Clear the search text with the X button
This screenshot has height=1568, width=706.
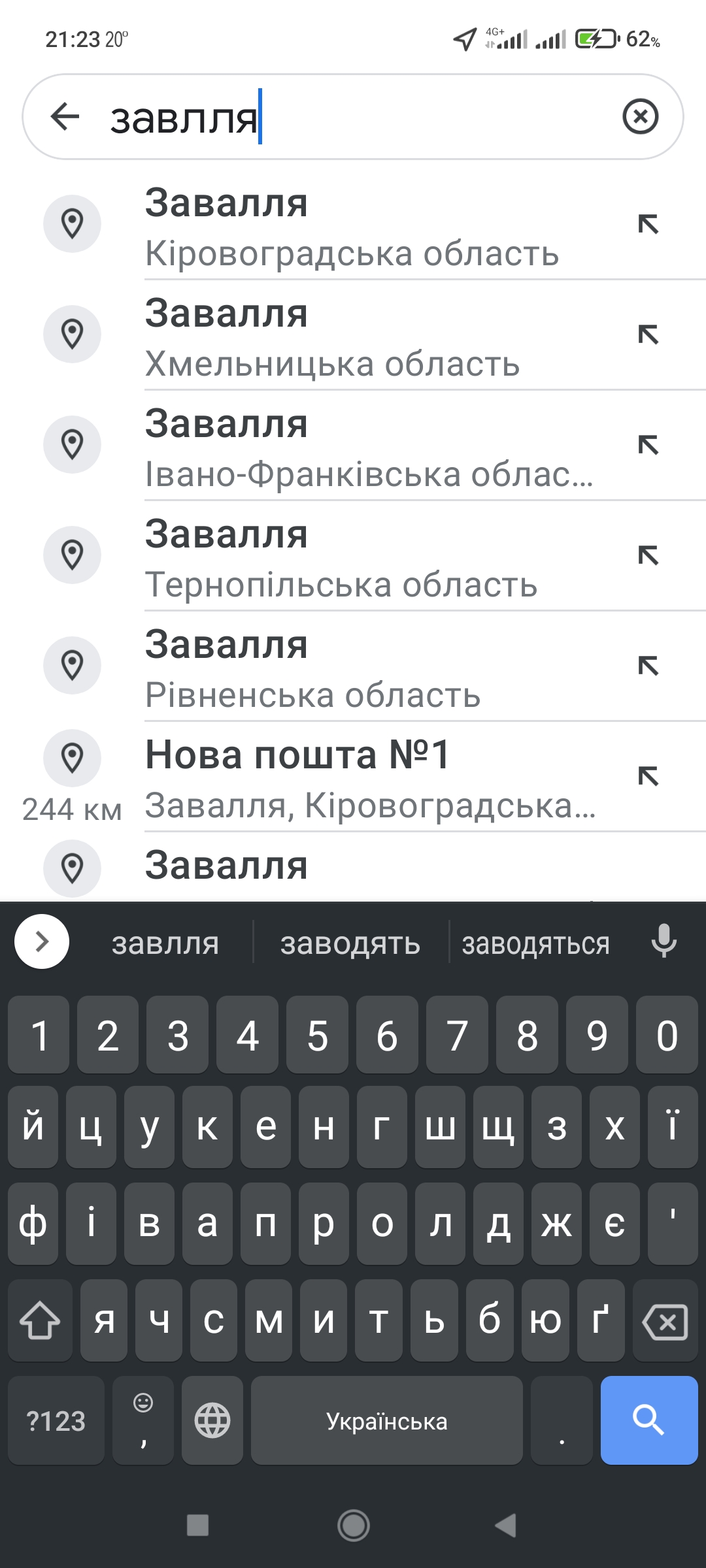click(640, 117)
